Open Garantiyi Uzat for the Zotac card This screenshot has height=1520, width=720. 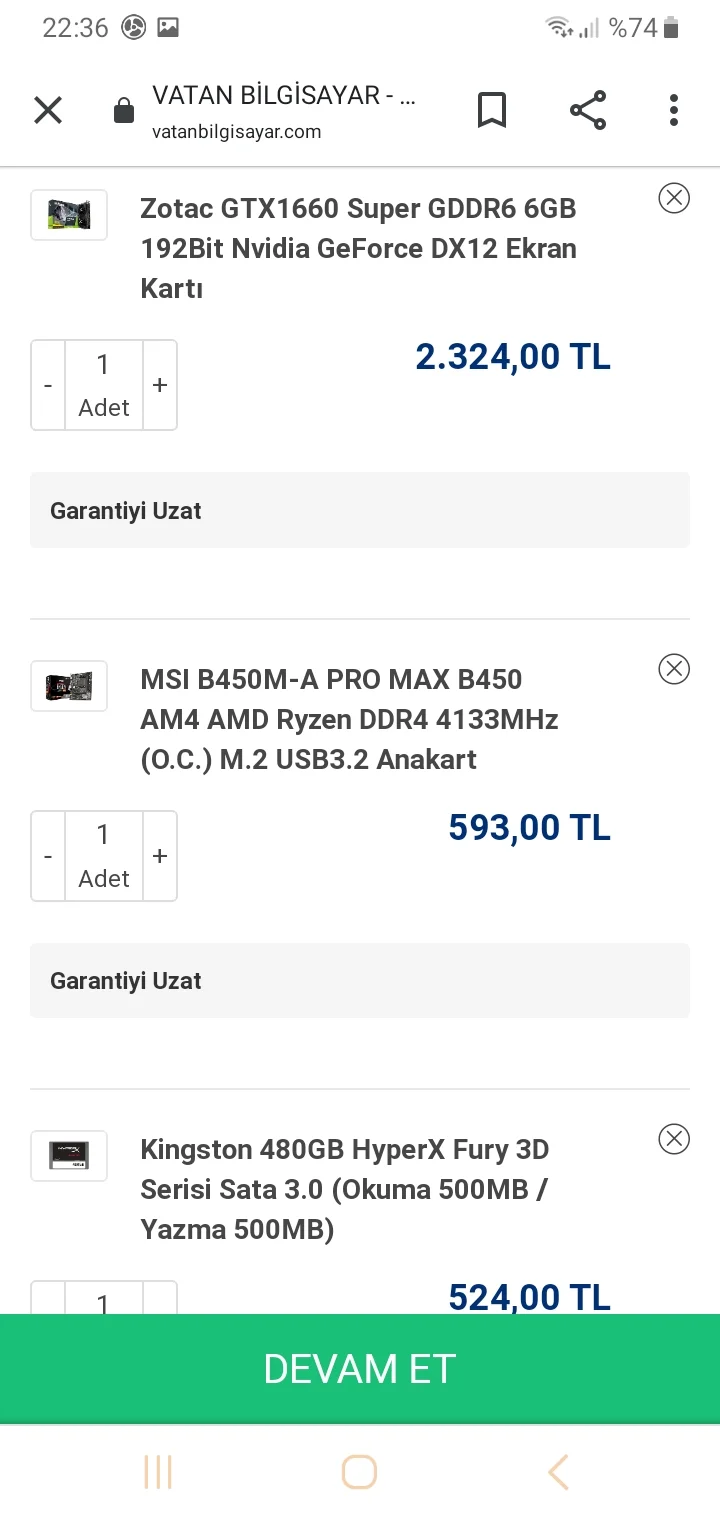pos(360,510)
